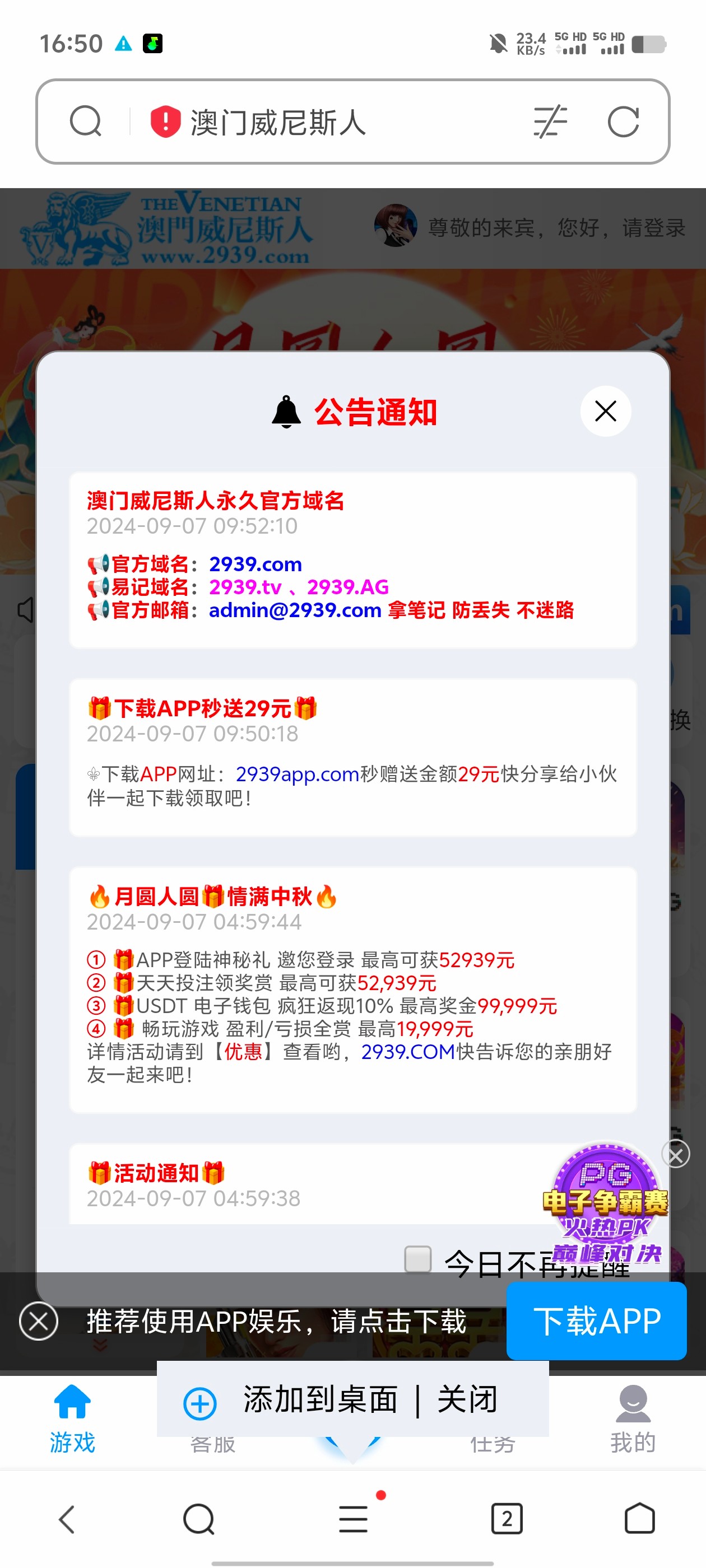Open the 2939app.com download link

296,774
